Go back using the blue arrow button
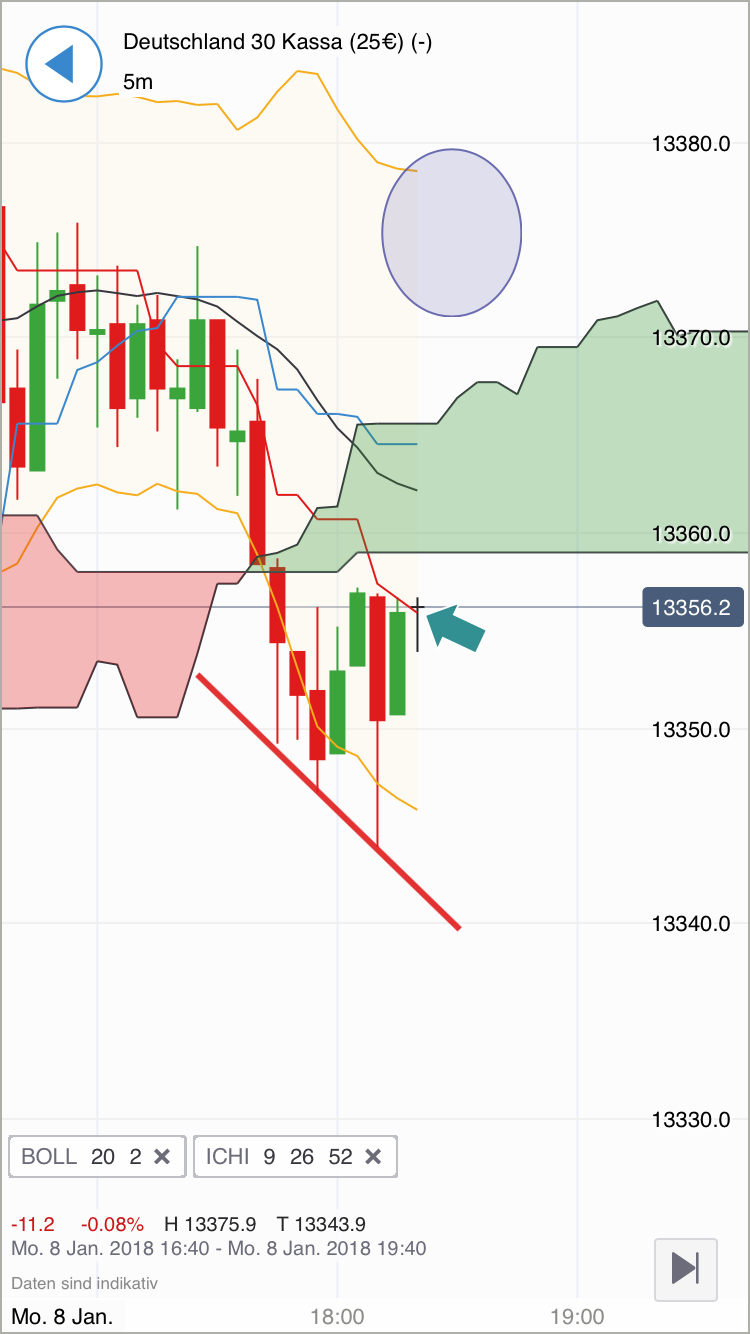Image resolution: width=750 pixels, height=1334 pixels. click(x=64, y=64)
